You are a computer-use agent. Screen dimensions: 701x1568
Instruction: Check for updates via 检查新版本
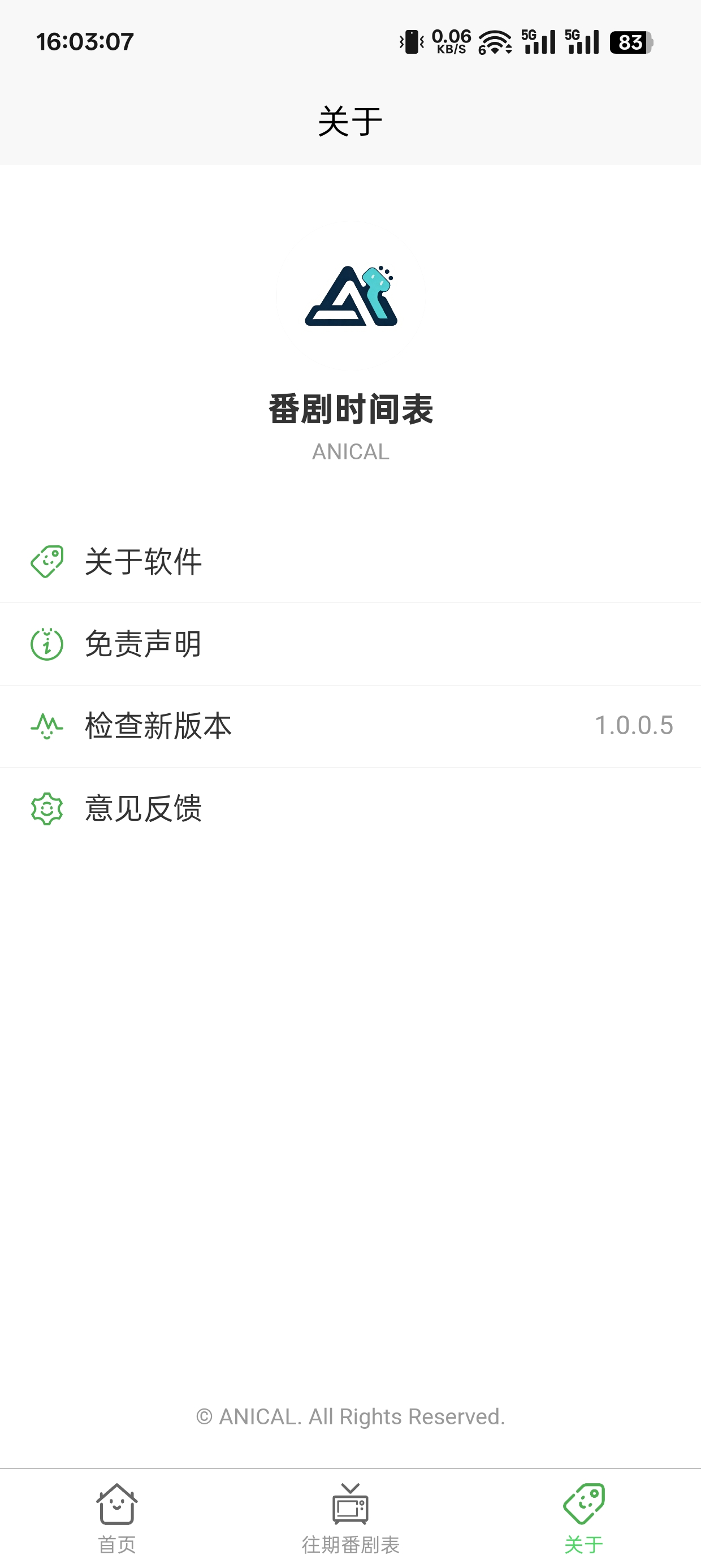click(350, 726)
